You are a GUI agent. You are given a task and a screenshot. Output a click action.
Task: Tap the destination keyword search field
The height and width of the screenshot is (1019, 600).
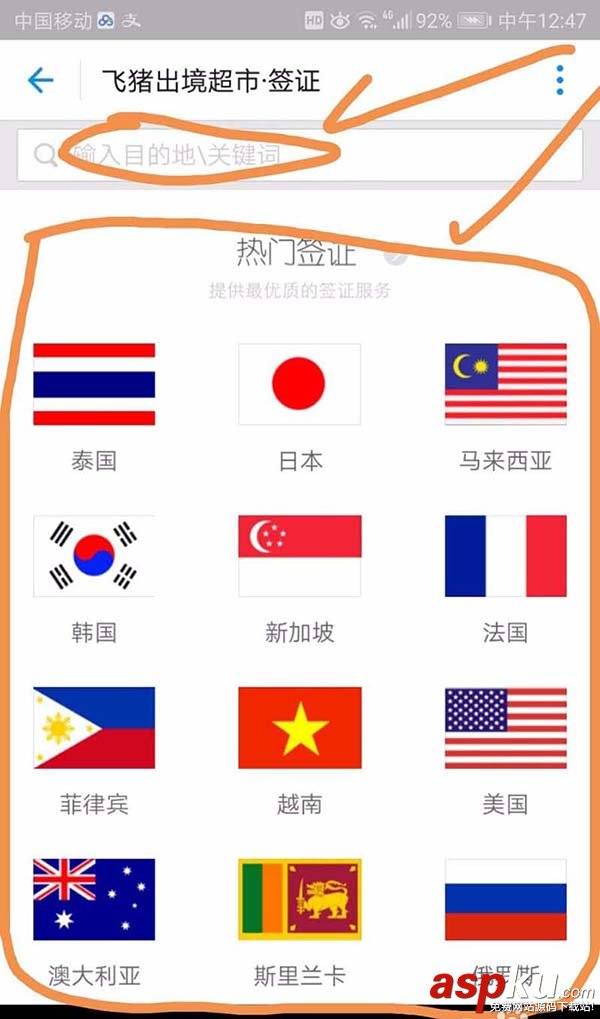pos(300,155)
